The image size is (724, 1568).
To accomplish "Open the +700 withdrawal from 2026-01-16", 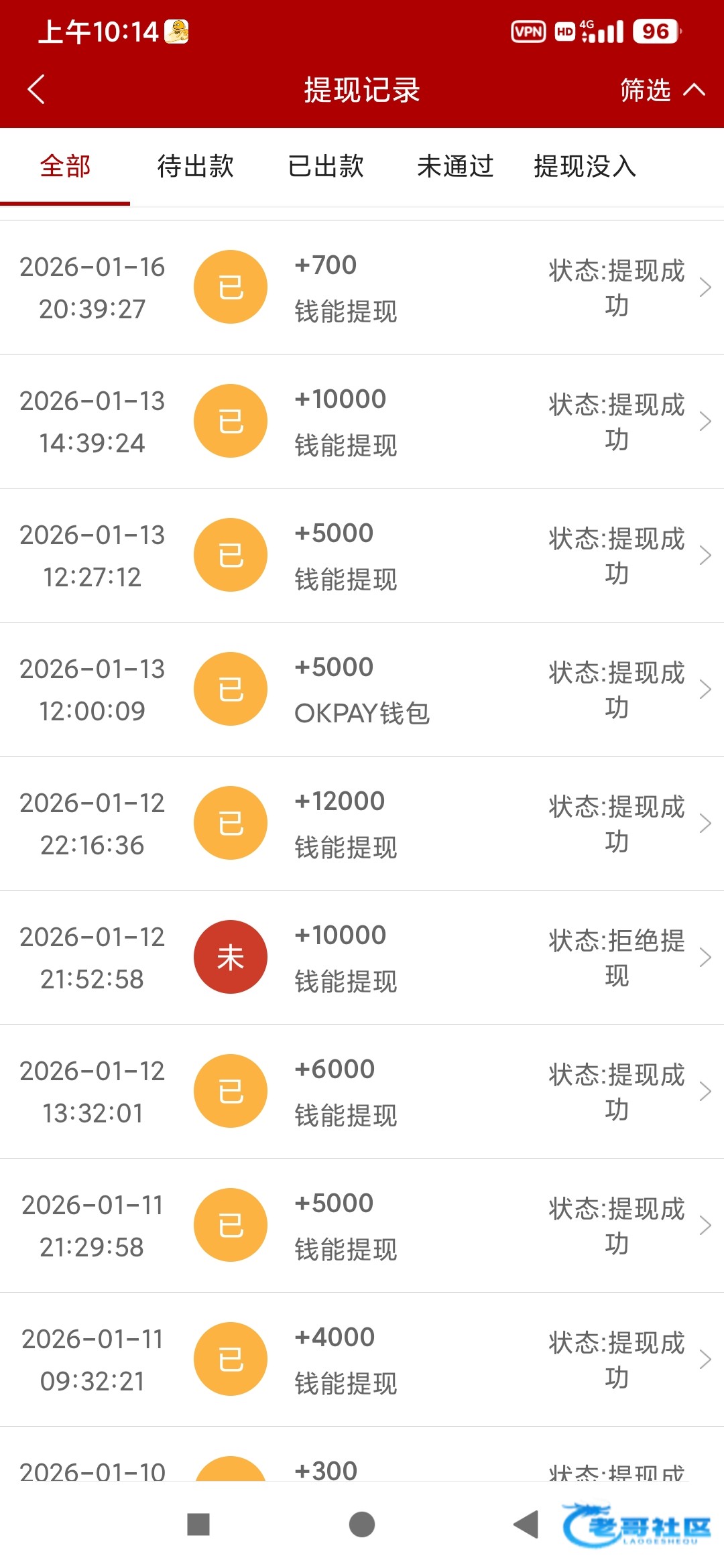I will click(362, 287).
